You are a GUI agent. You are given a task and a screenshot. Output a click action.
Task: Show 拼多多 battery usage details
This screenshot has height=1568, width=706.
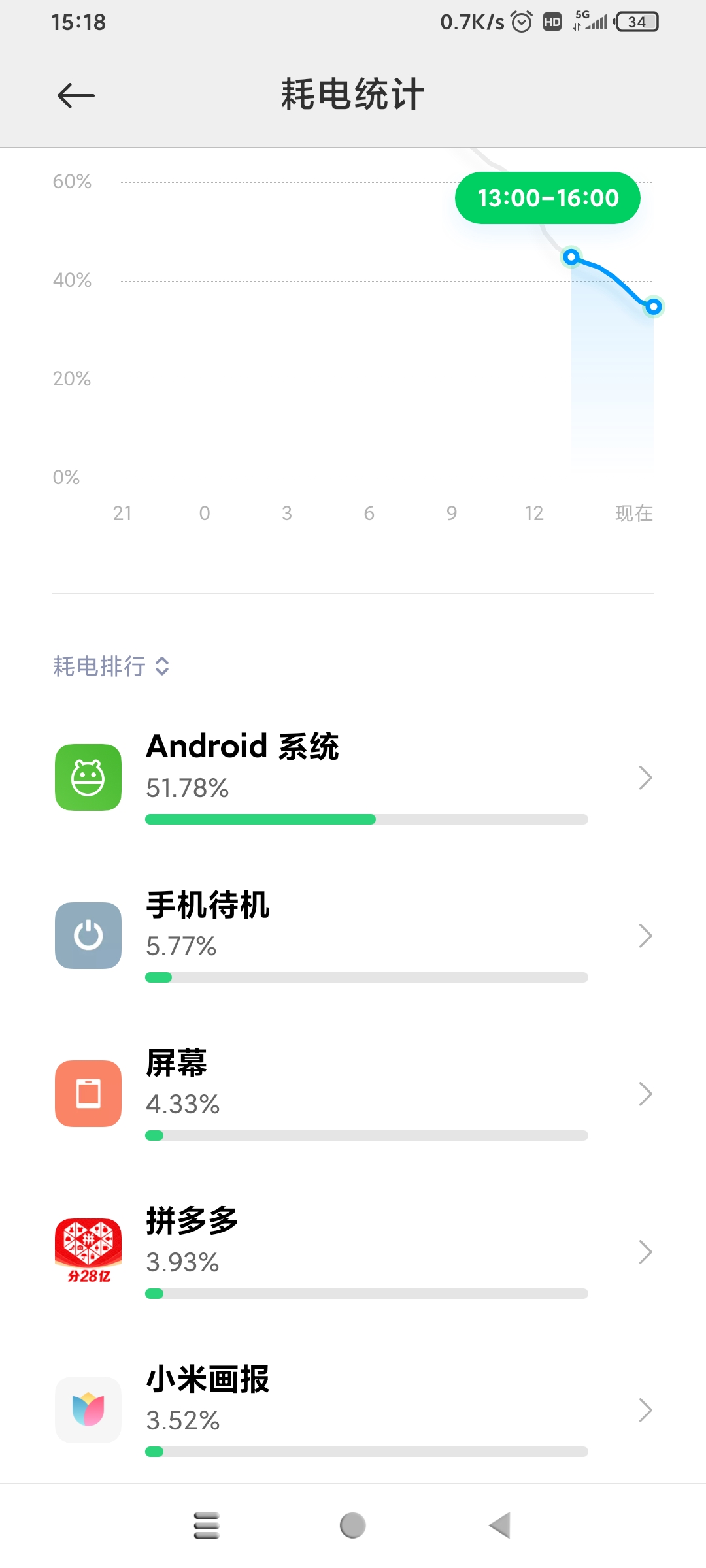tap(353, 1252)
